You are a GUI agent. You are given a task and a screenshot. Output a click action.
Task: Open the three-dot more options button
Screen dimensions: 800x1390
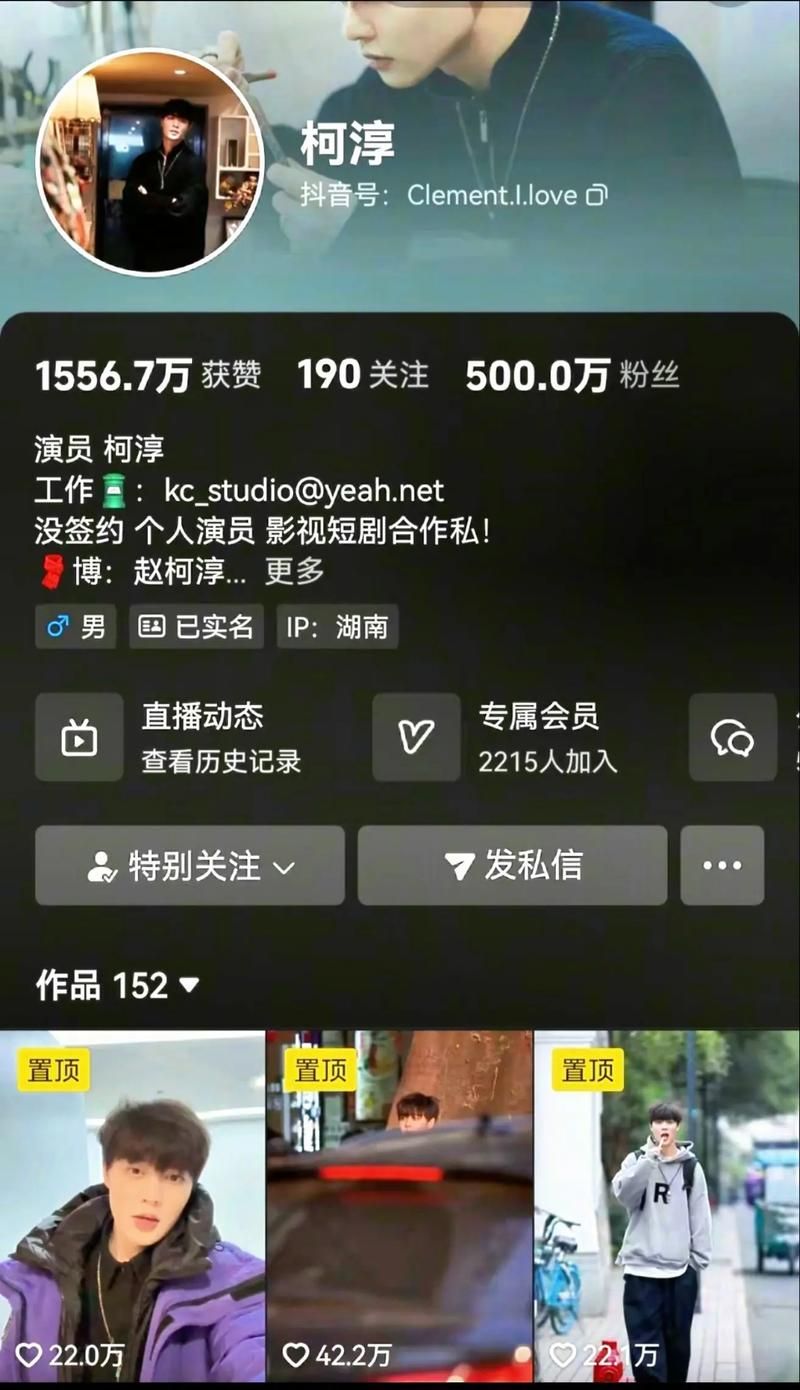722,865
